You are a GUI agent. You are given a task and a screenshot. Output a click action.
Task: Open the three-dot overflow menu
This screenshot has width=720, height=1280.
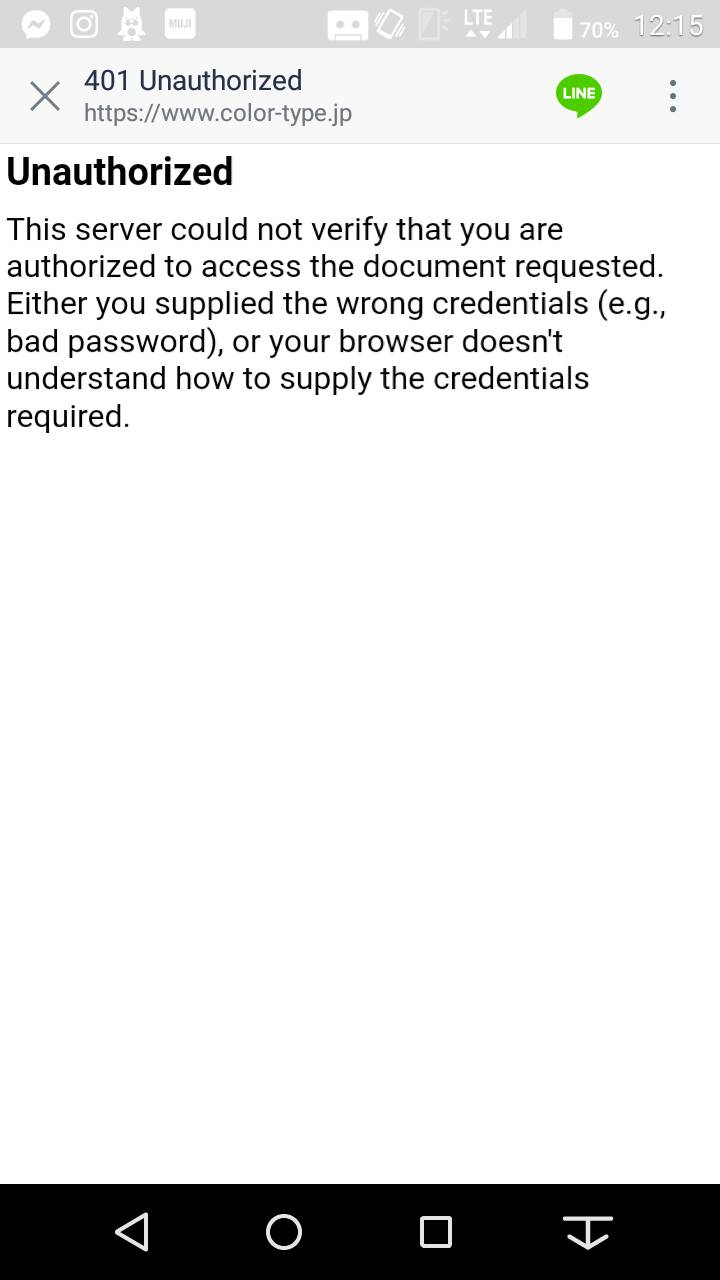(x=673, y=96)
